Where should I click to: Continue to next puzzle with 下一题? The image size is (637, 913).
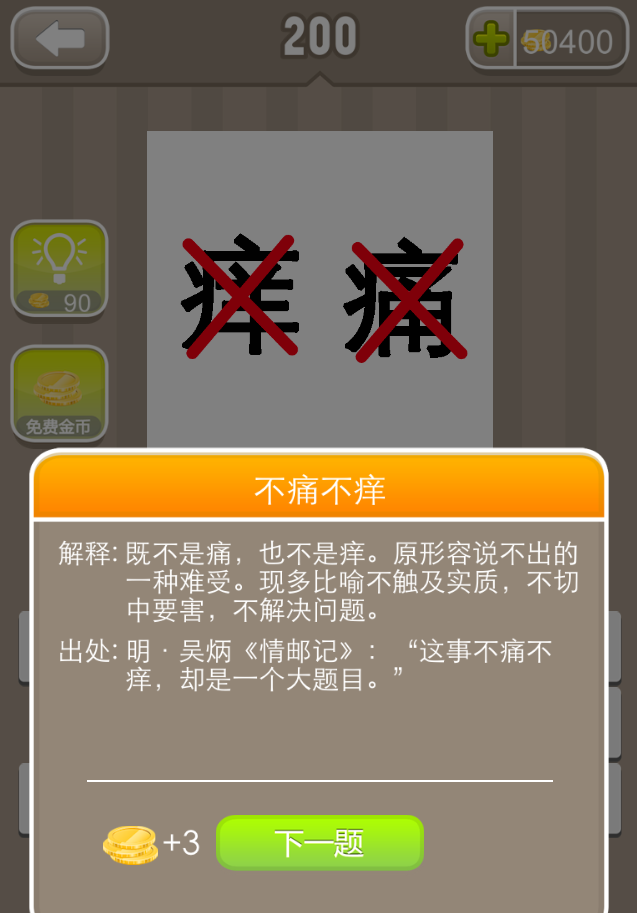coord(320,843)
